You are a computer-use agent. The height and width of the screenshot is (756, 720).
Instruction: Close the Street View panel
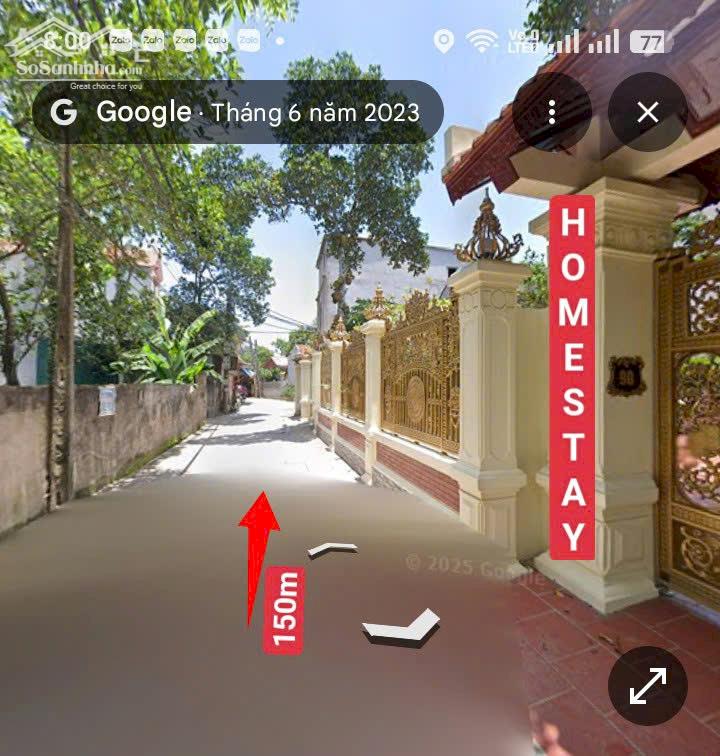tap(647, 112)
